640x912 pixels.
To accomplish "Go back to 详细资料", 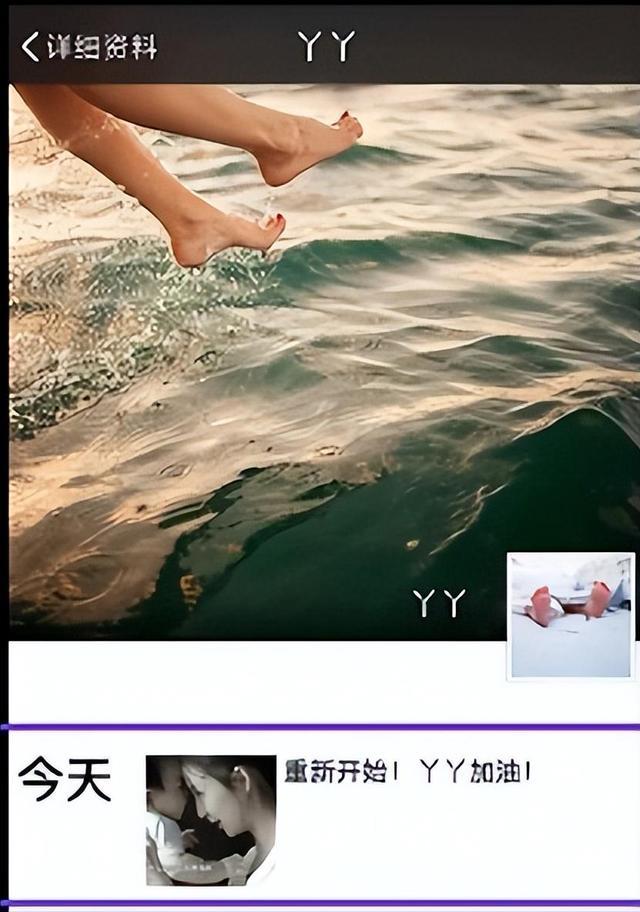I will 88,46.
